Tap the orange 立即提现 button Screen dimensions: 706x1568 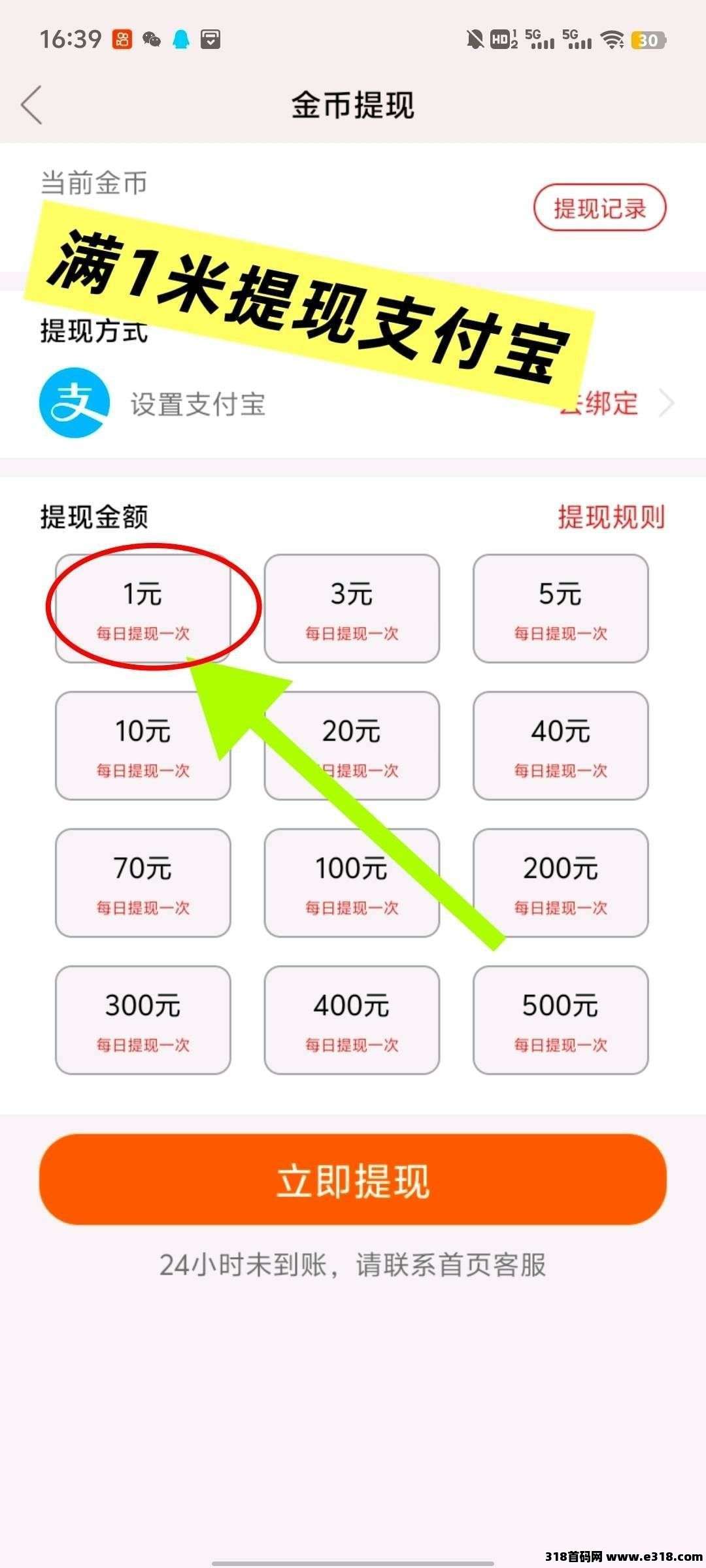tap(353, 1179)
